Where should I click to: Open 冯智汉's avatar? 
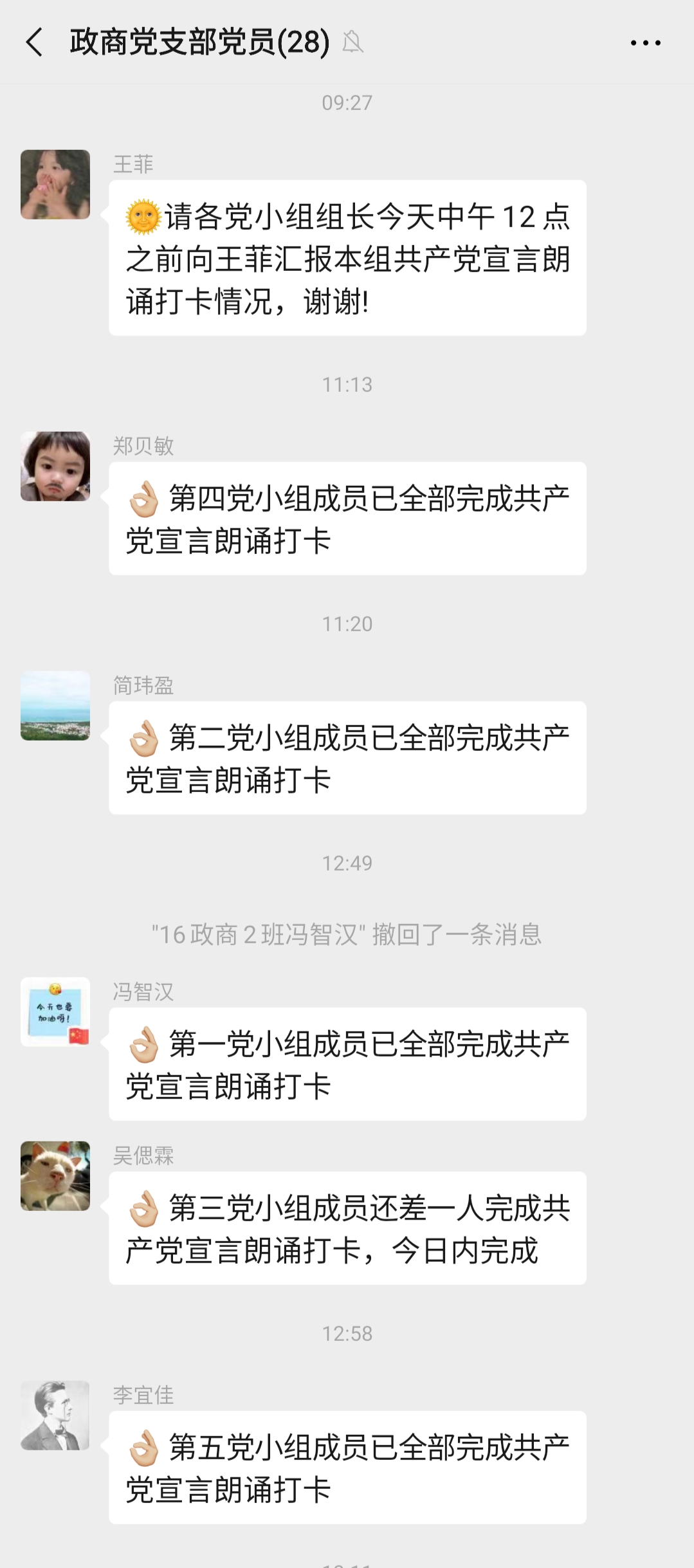tap(55, 1012)
